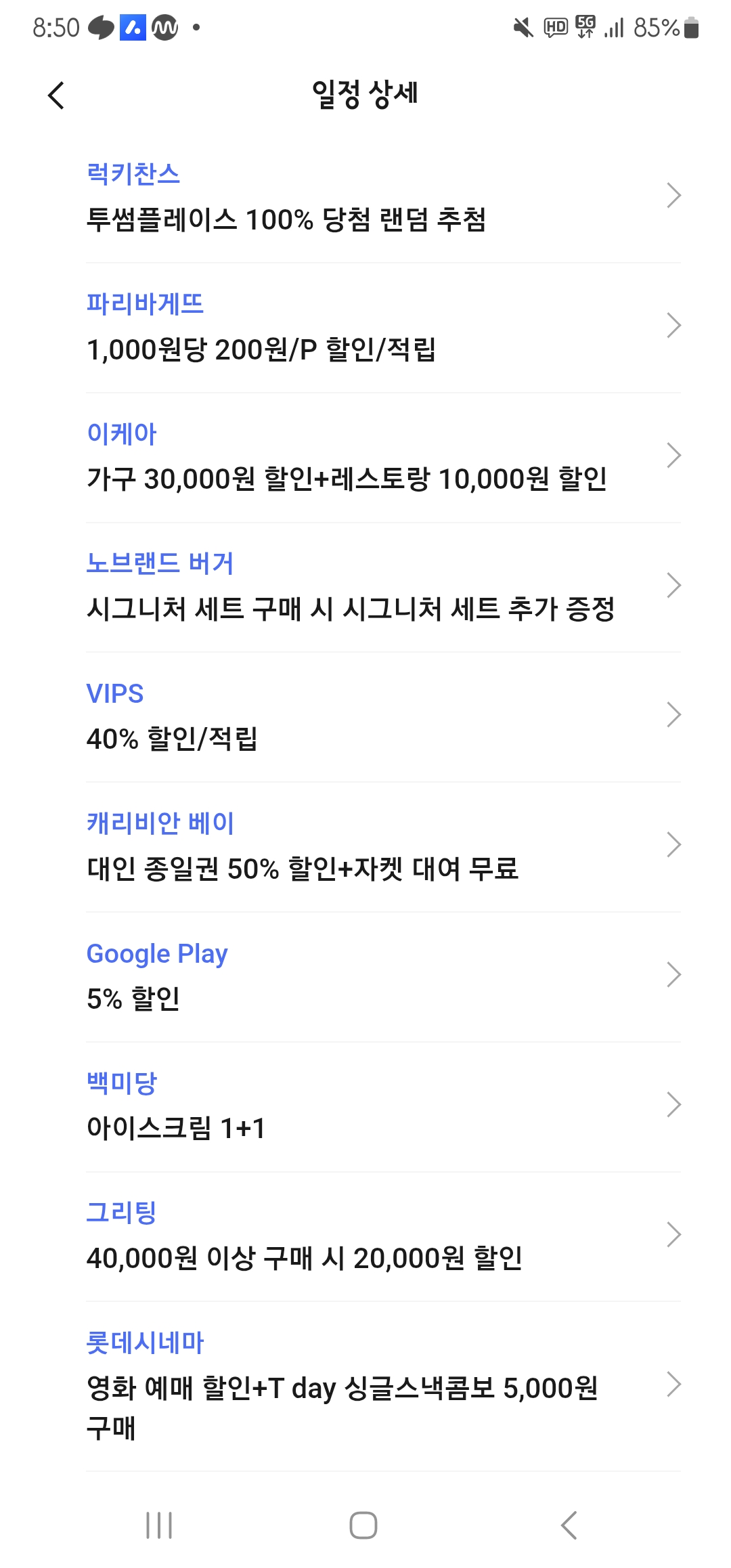Open the Google Play 5% discount row

tap(382, 976)
